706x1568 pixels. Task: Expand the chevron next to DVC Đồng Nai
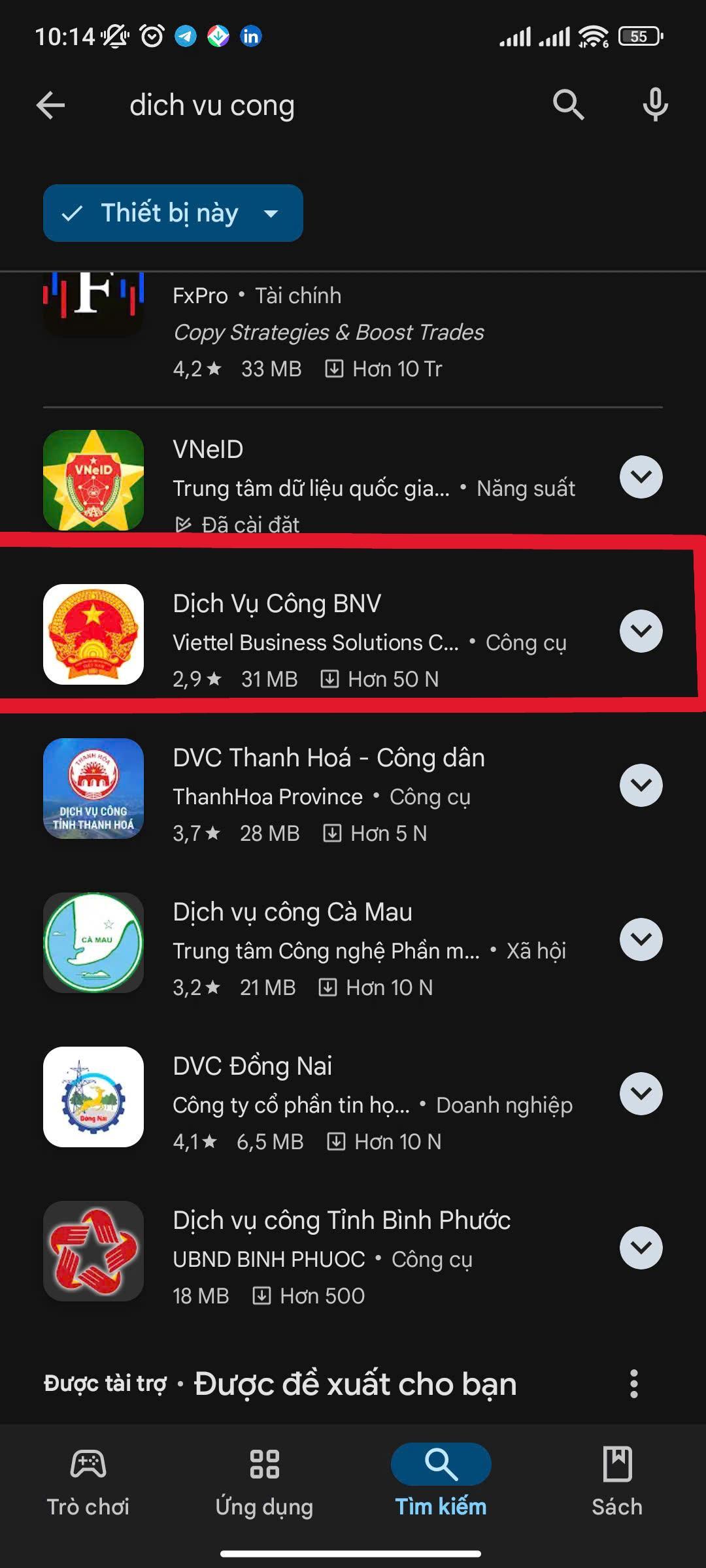(641, 1094)
